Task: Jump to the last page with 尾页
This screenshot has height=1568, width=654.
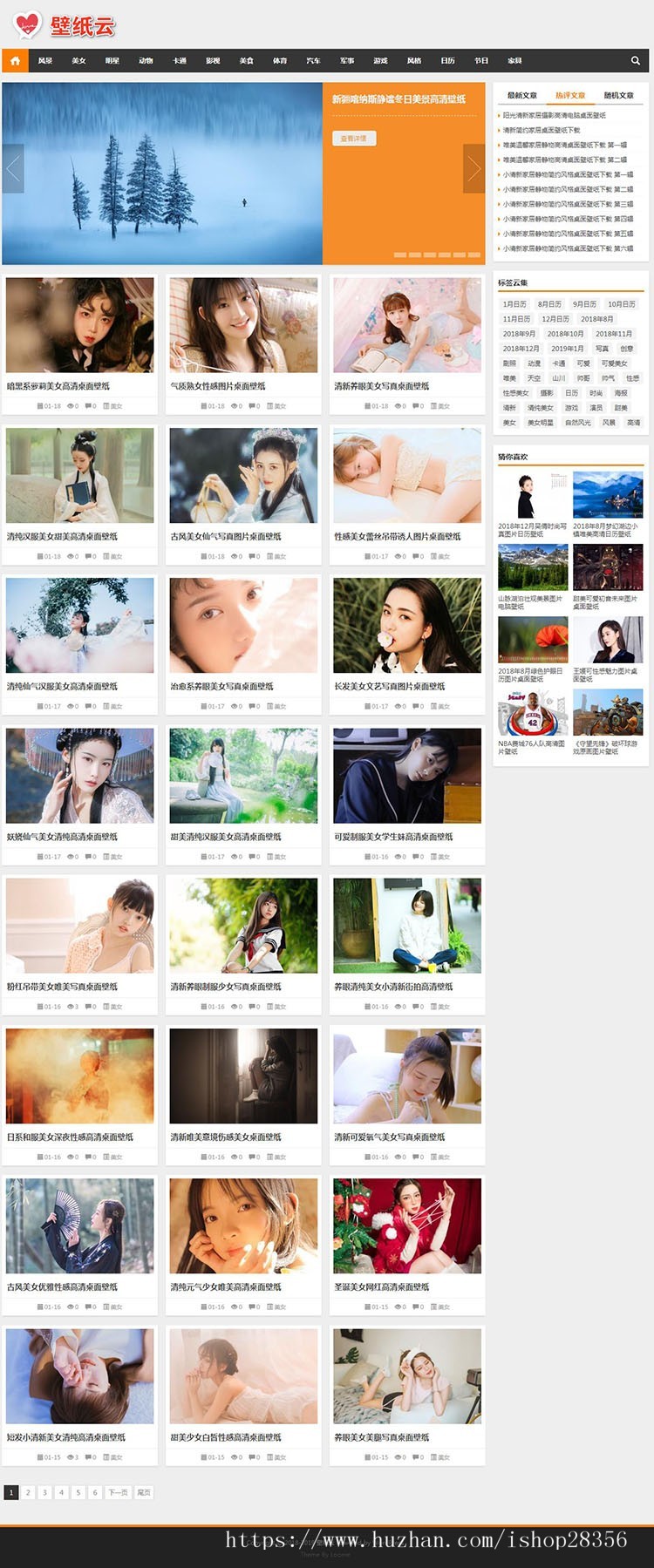Action: pyautogui.click(x=144, y=1493)
